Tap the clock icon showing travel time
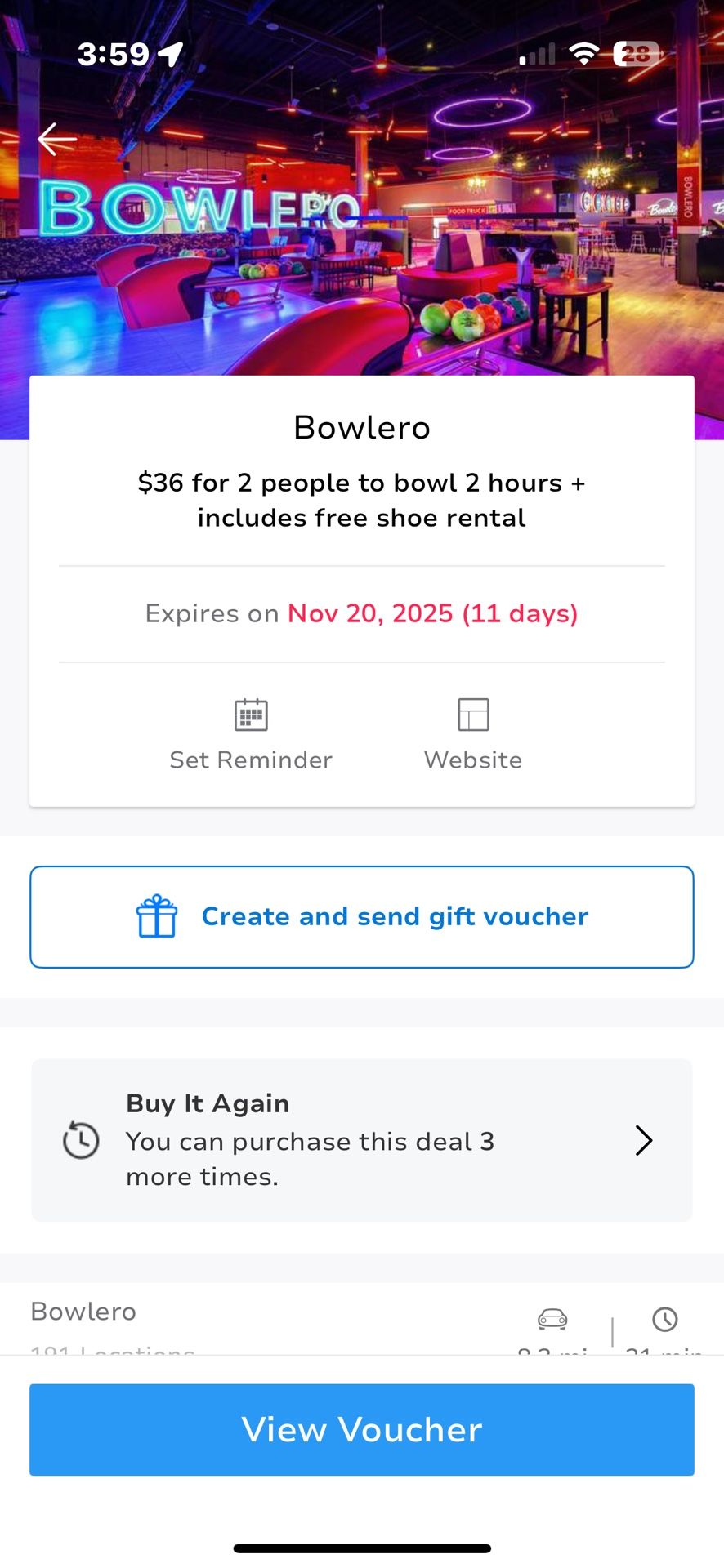 [x=664, y=1318]
